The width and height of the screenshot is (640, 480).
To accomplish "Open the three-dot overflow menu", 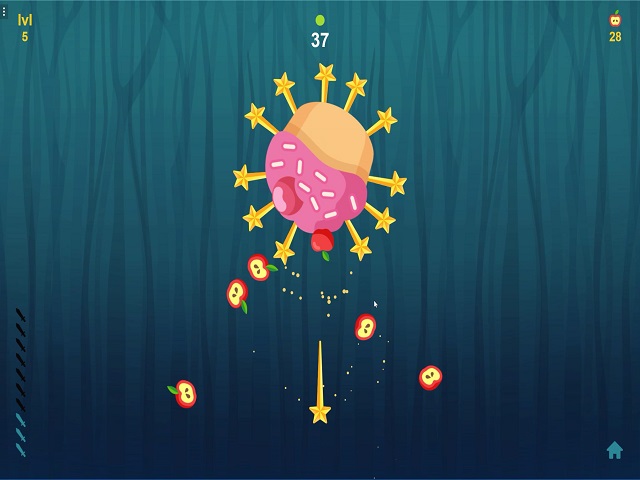I will (4, 11).
